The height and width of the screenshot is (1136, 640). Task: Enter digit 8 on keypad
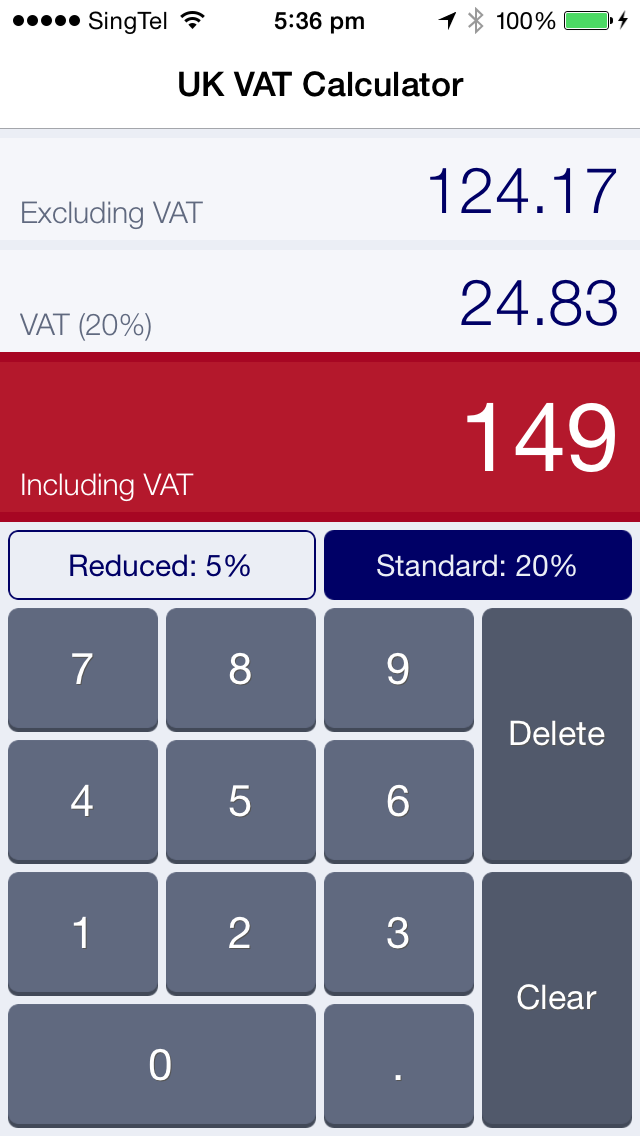[241, 669]
